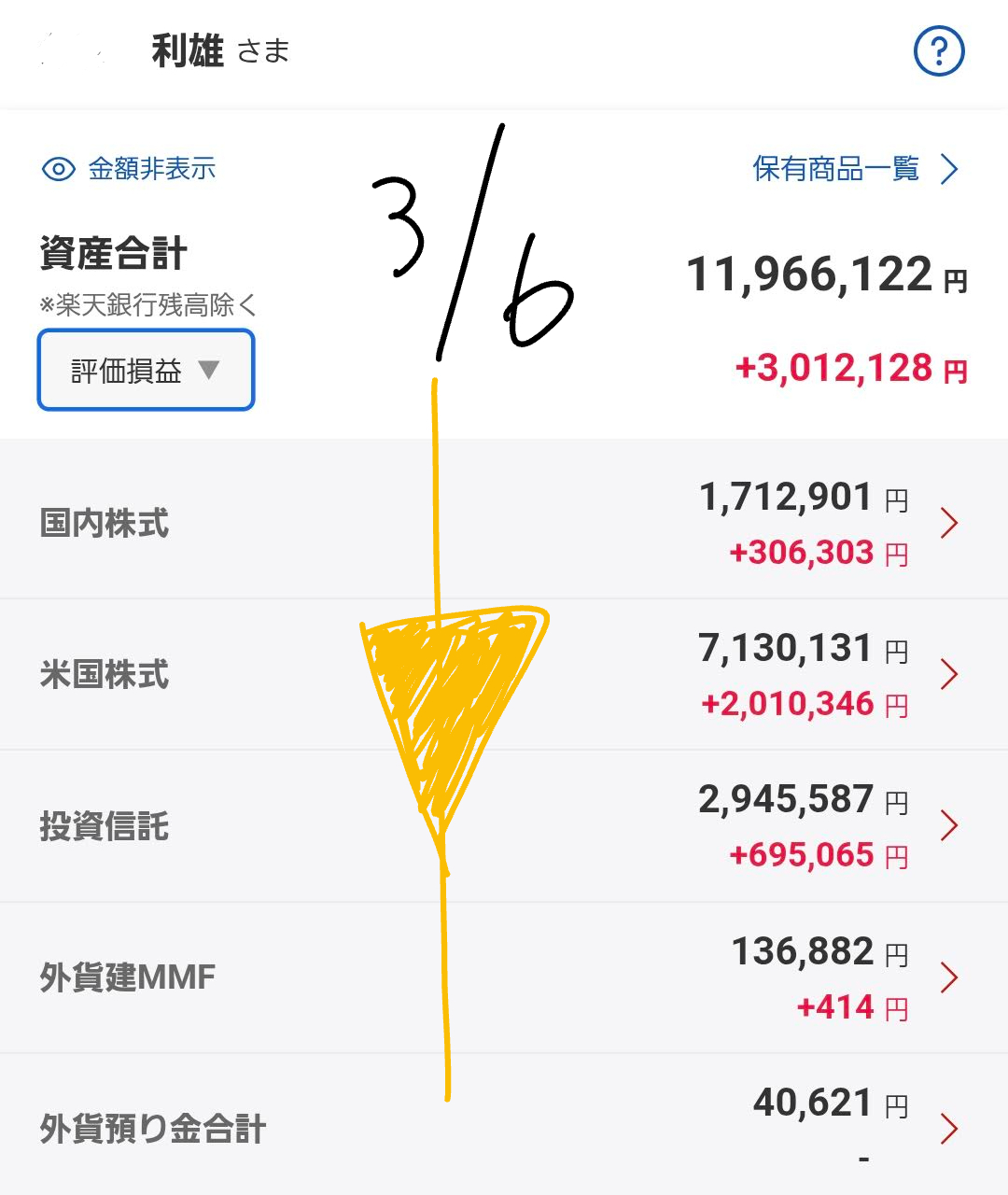Expand the 評価損益 dropdown
The image size is (1008, 1195).
[146, 371]
